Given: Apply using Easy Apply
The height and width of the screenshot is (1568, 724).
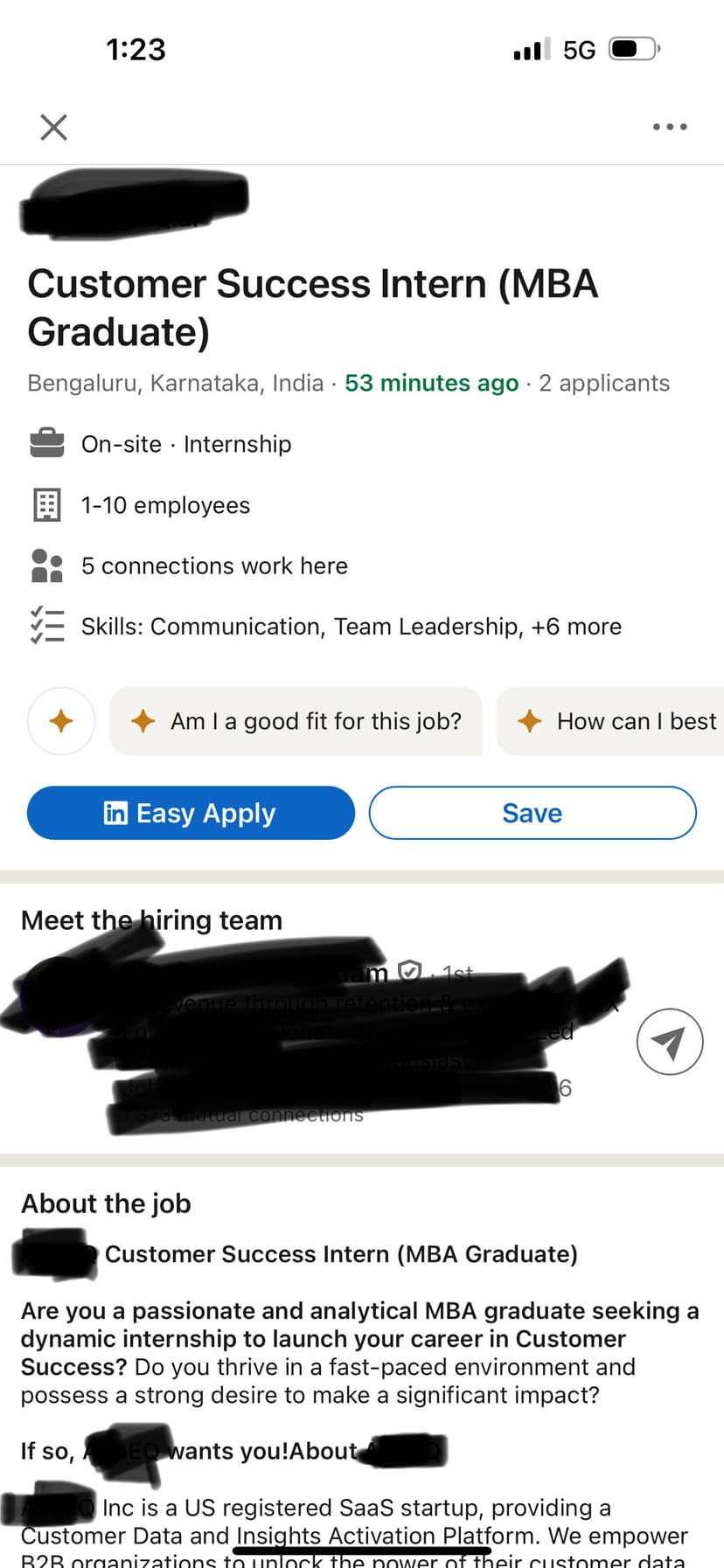Looking at the screenshot, I should point(191,813).
